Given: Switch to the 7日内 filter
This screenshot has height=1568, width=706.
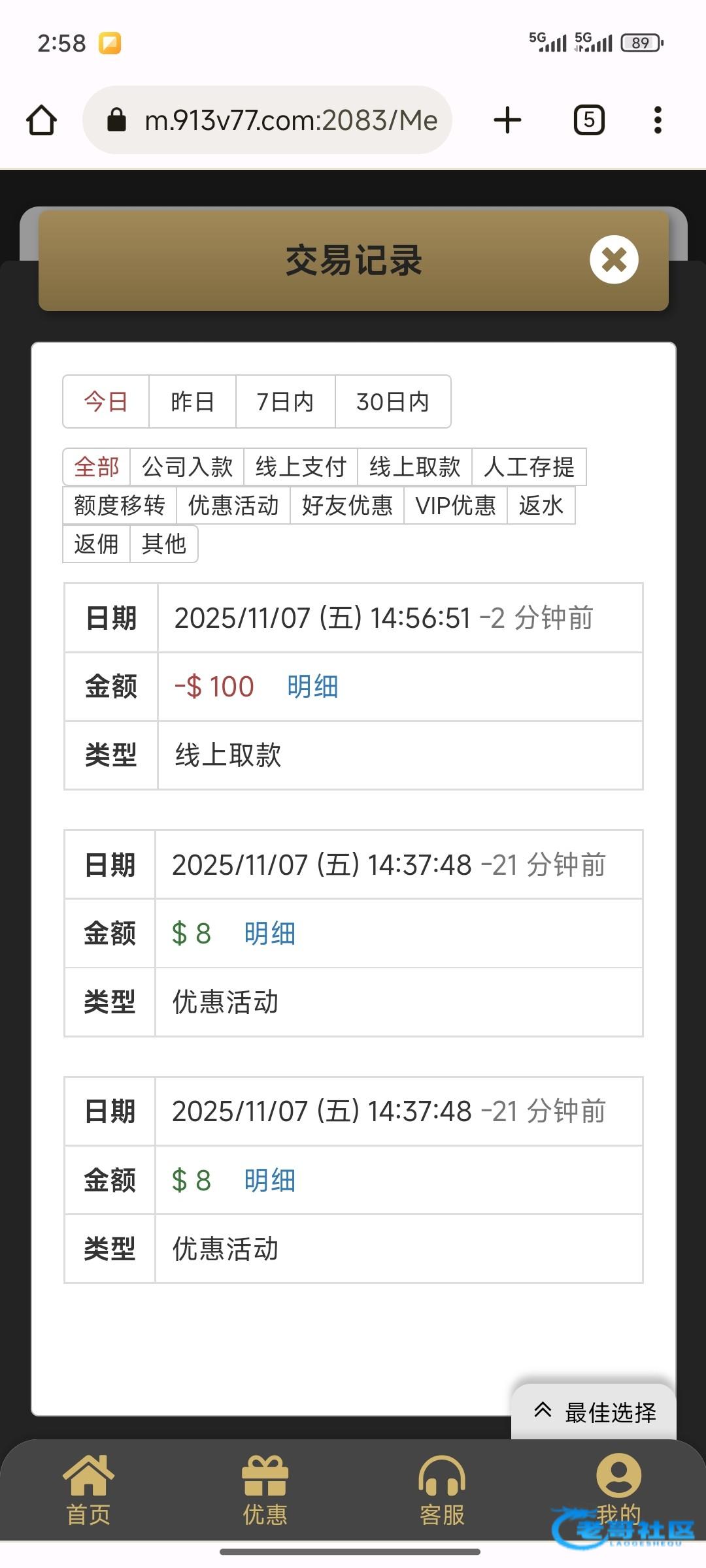Looking at the screenshot, I should (285, 402).
